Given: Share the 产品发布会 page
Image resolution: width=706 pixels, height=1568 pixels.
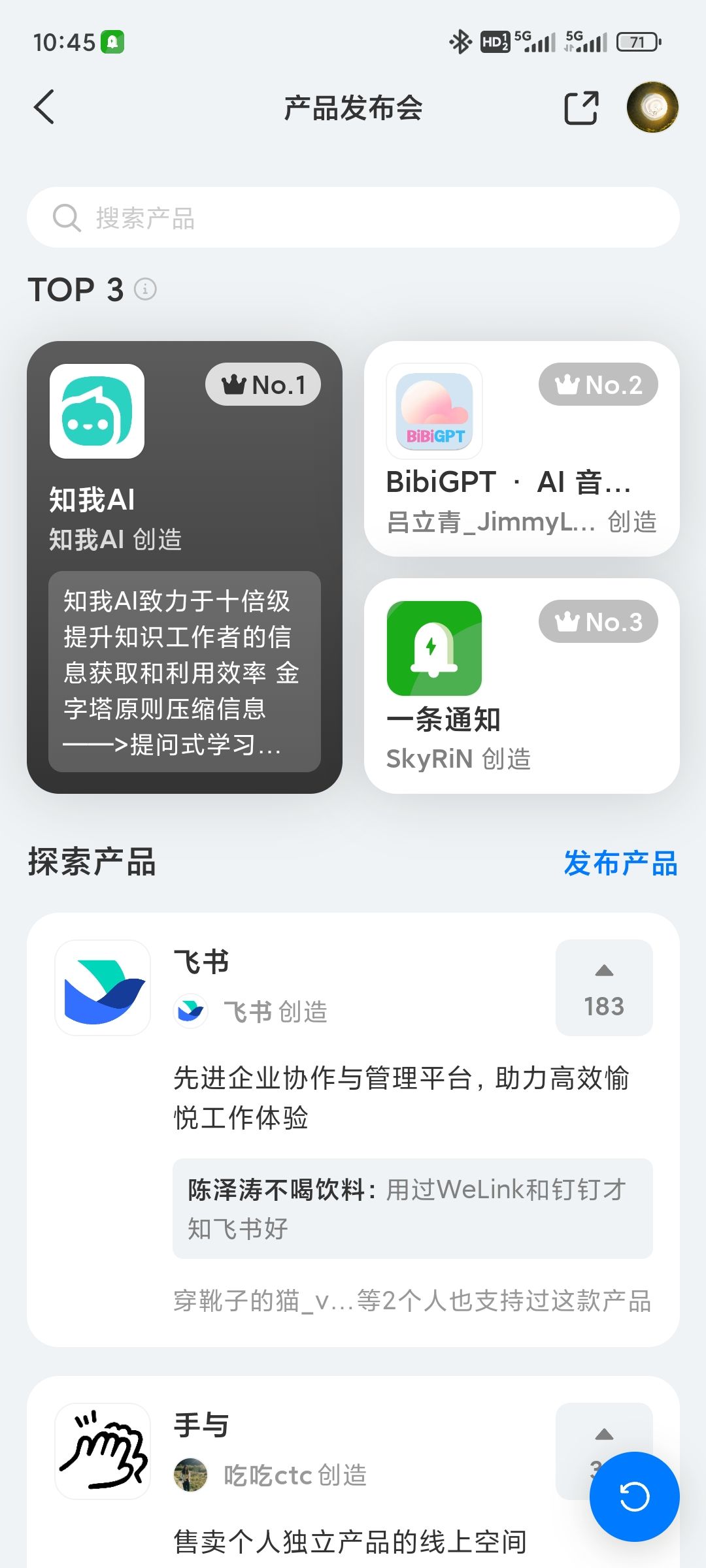Looking at the screenshot, I should (581, 107).
